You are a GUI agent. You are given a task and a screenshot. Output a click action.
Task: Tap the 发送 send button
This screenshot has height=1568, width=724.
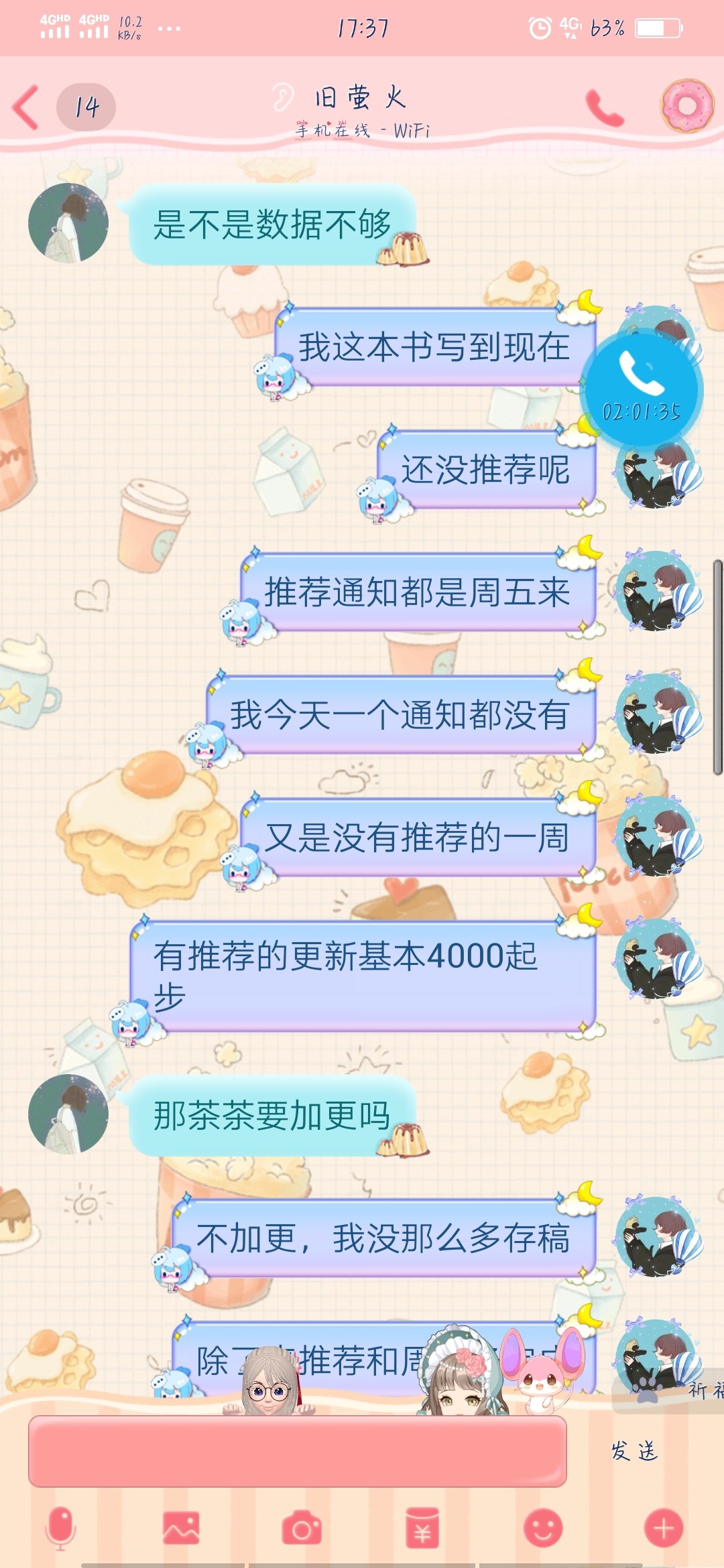click(634, 1451)
